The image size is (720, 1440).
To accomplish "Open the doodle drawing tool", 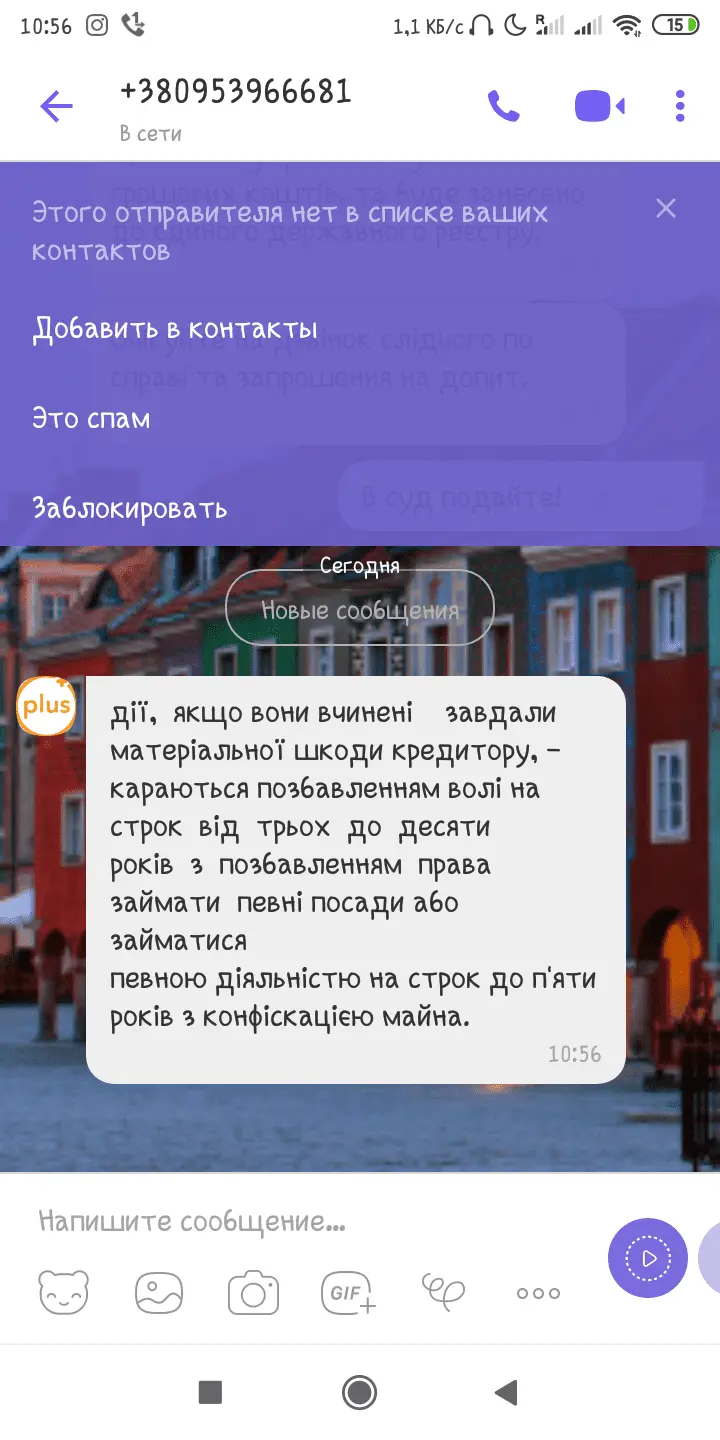I will tap(443, 1291).
